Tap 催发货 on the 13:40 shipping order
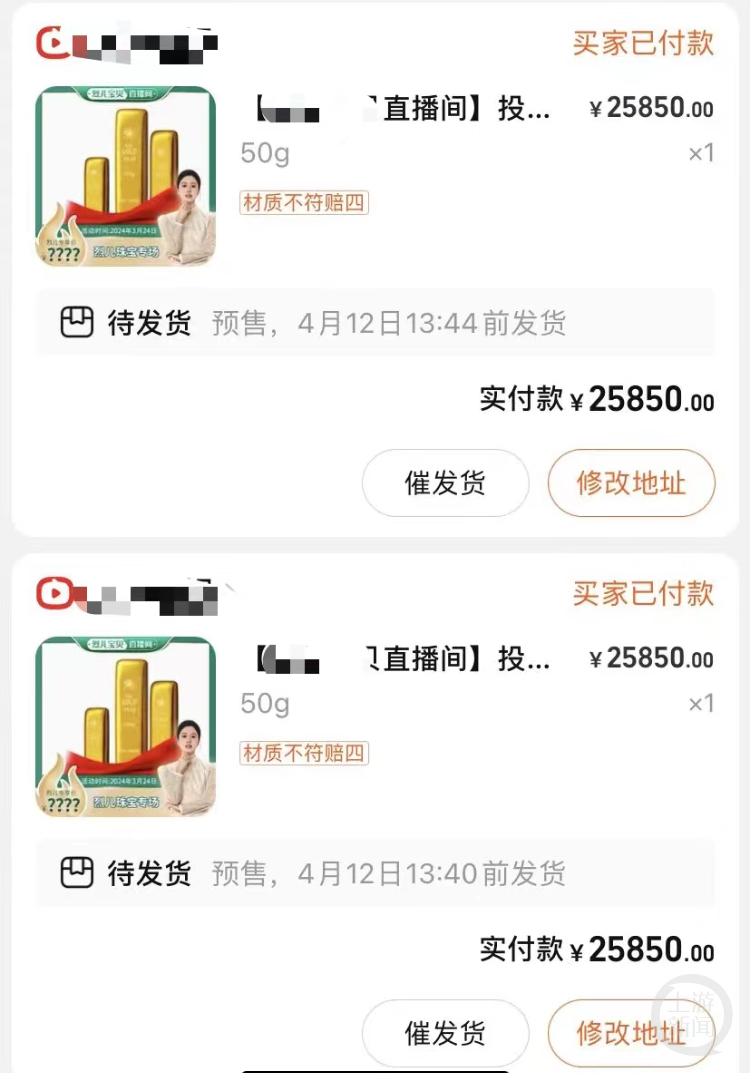 (445, 1033)
